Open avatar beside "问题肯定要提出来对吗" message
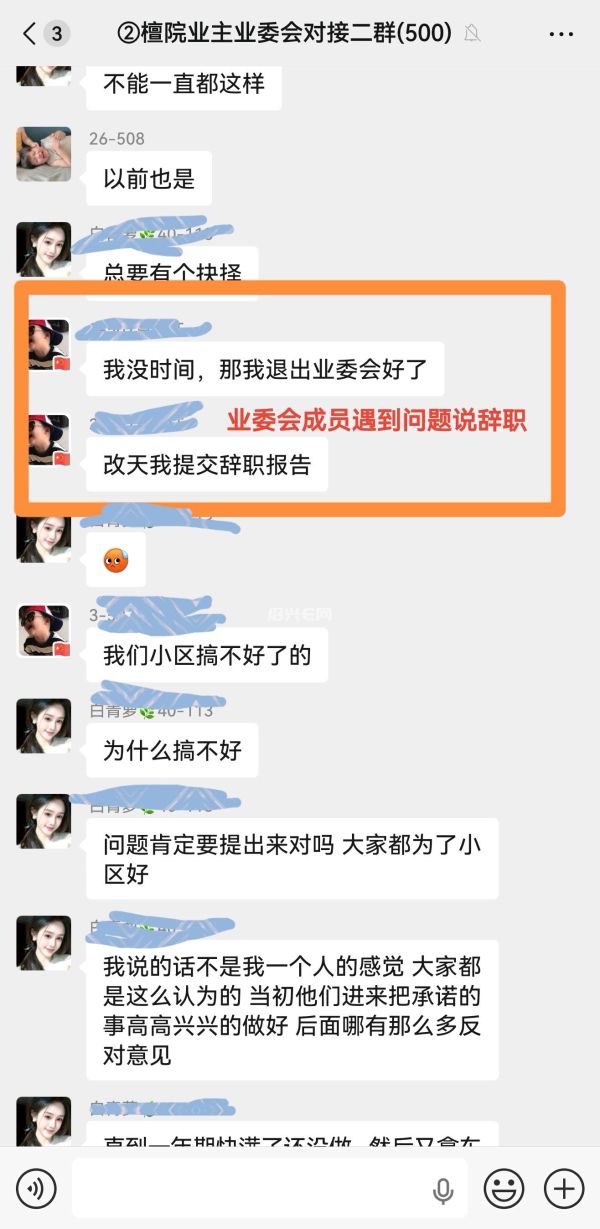600x1229 pixels. pyautogui.click(x=44, y=821)
